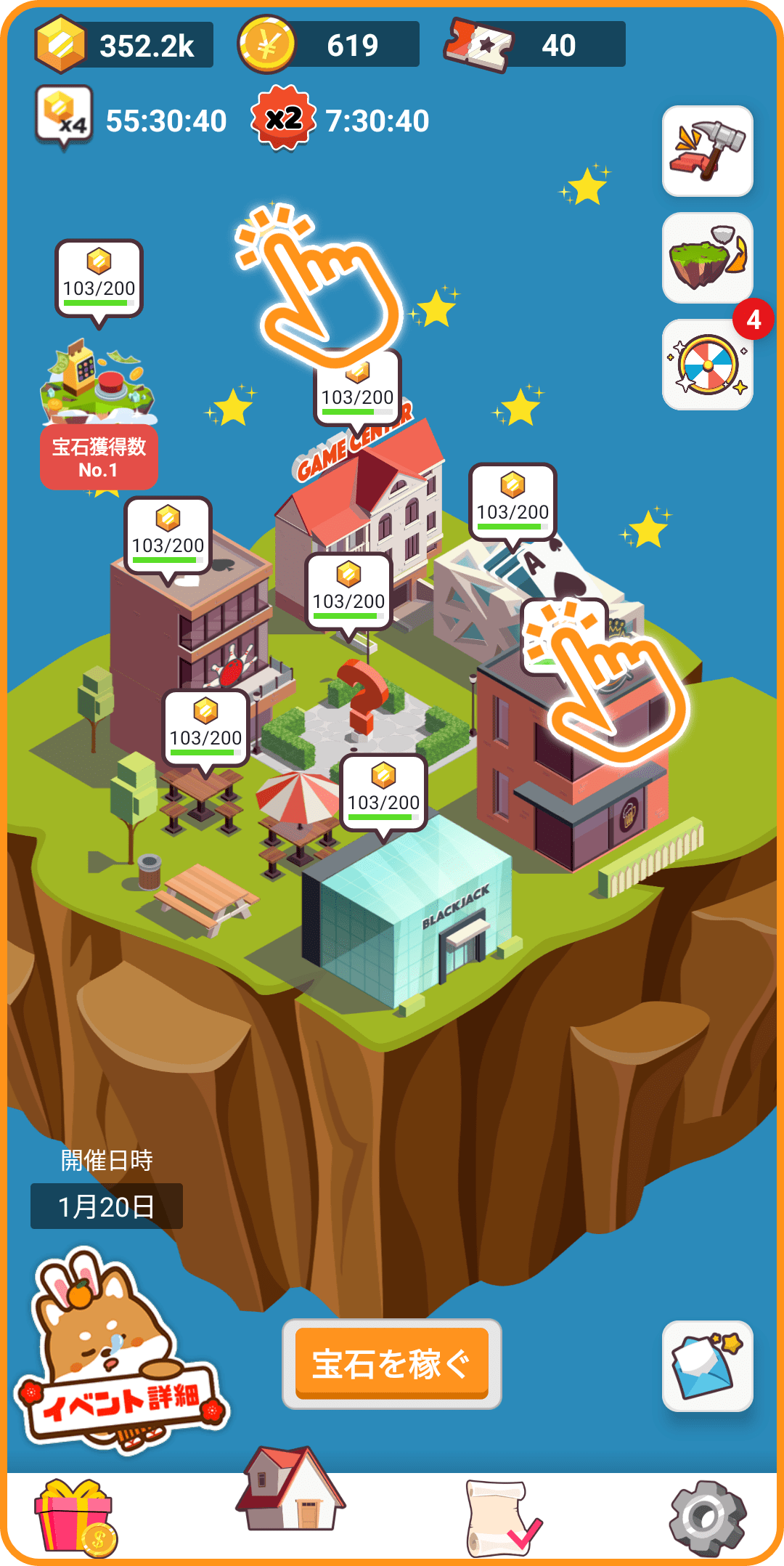Tap the 宝石を稼ぐ button
784x1566 pixels.
(x=392, y=1364)
